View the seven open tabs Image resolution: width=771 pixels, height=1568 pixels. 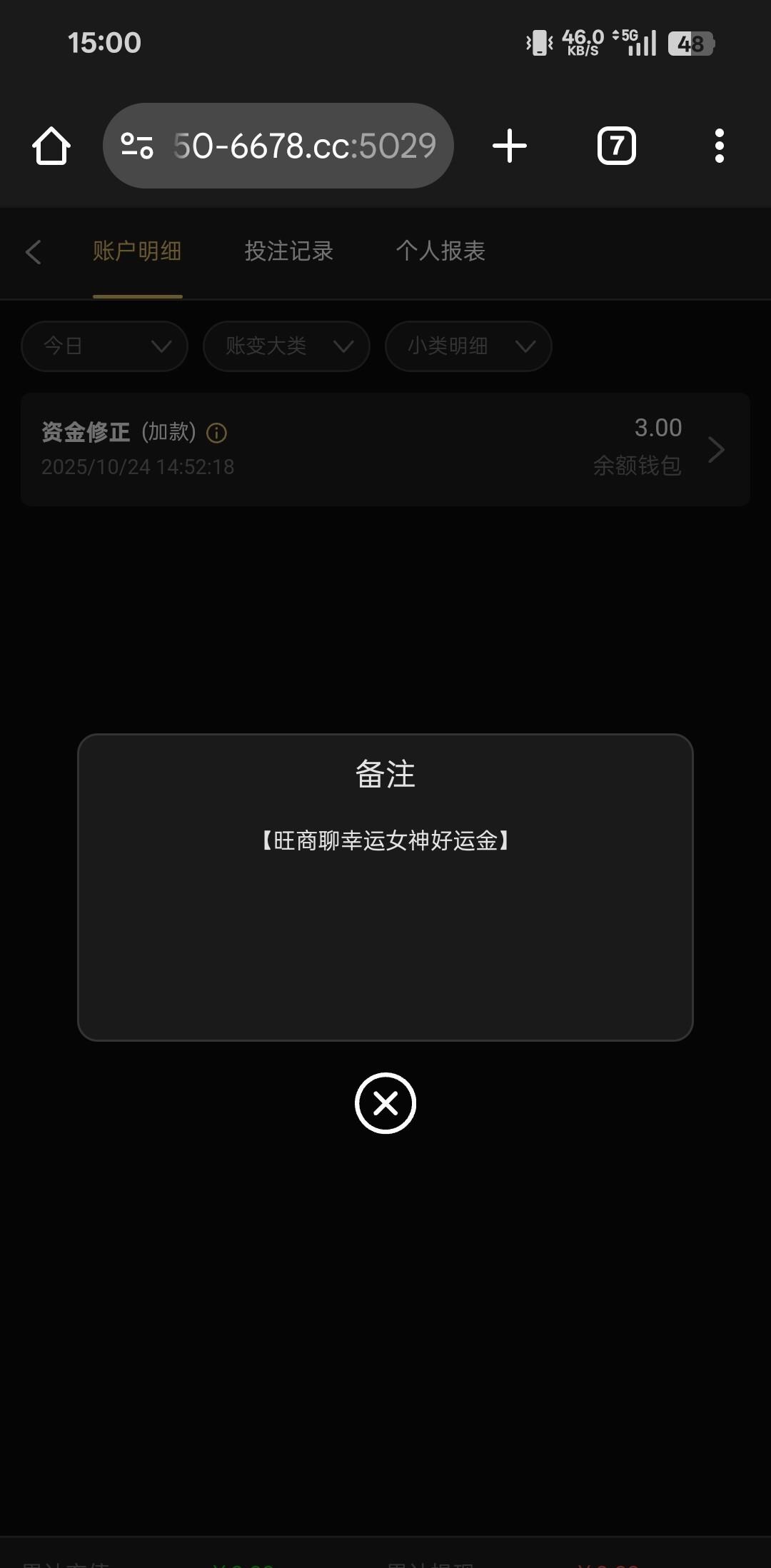point(616,146)
